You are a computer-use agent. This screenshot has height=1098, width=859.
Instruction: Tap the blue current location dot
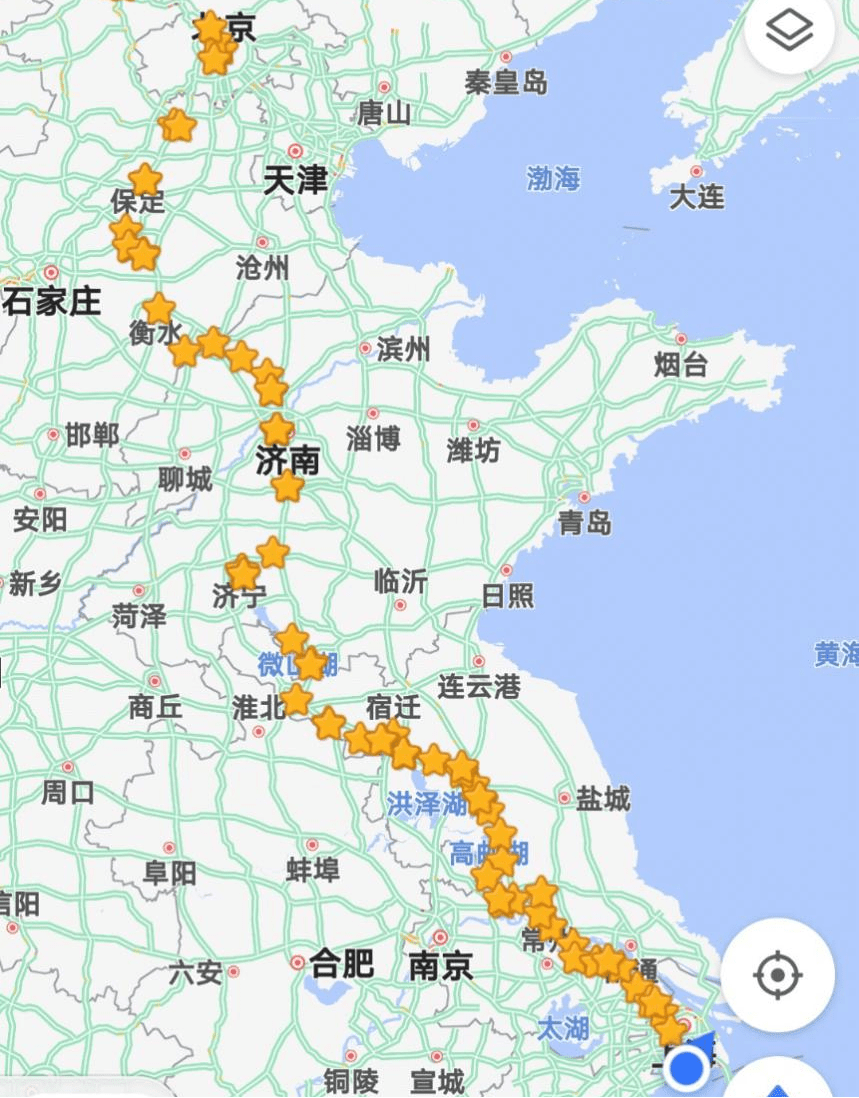tap(686, 1067)
